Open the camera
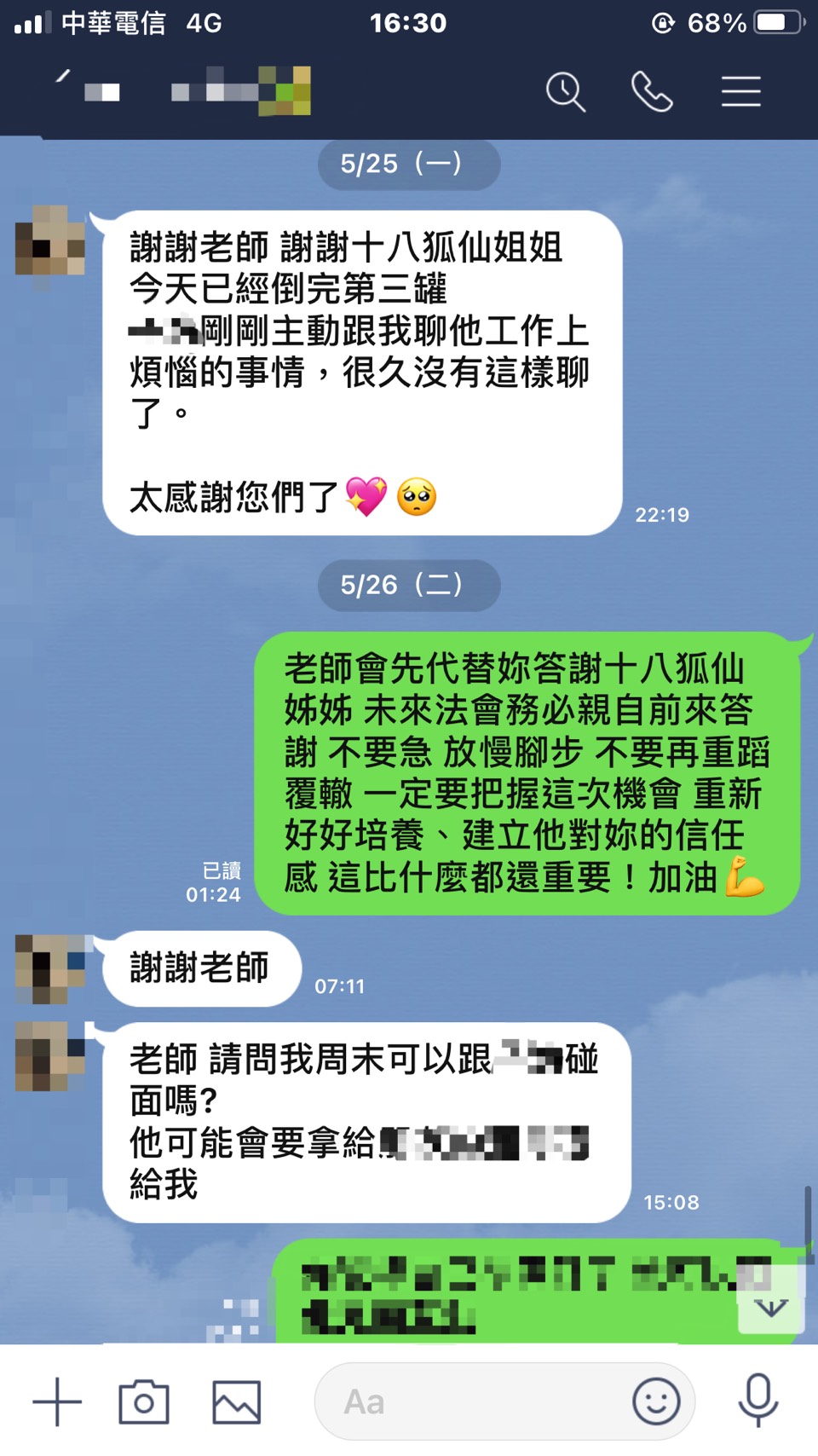 [144, 1401]
